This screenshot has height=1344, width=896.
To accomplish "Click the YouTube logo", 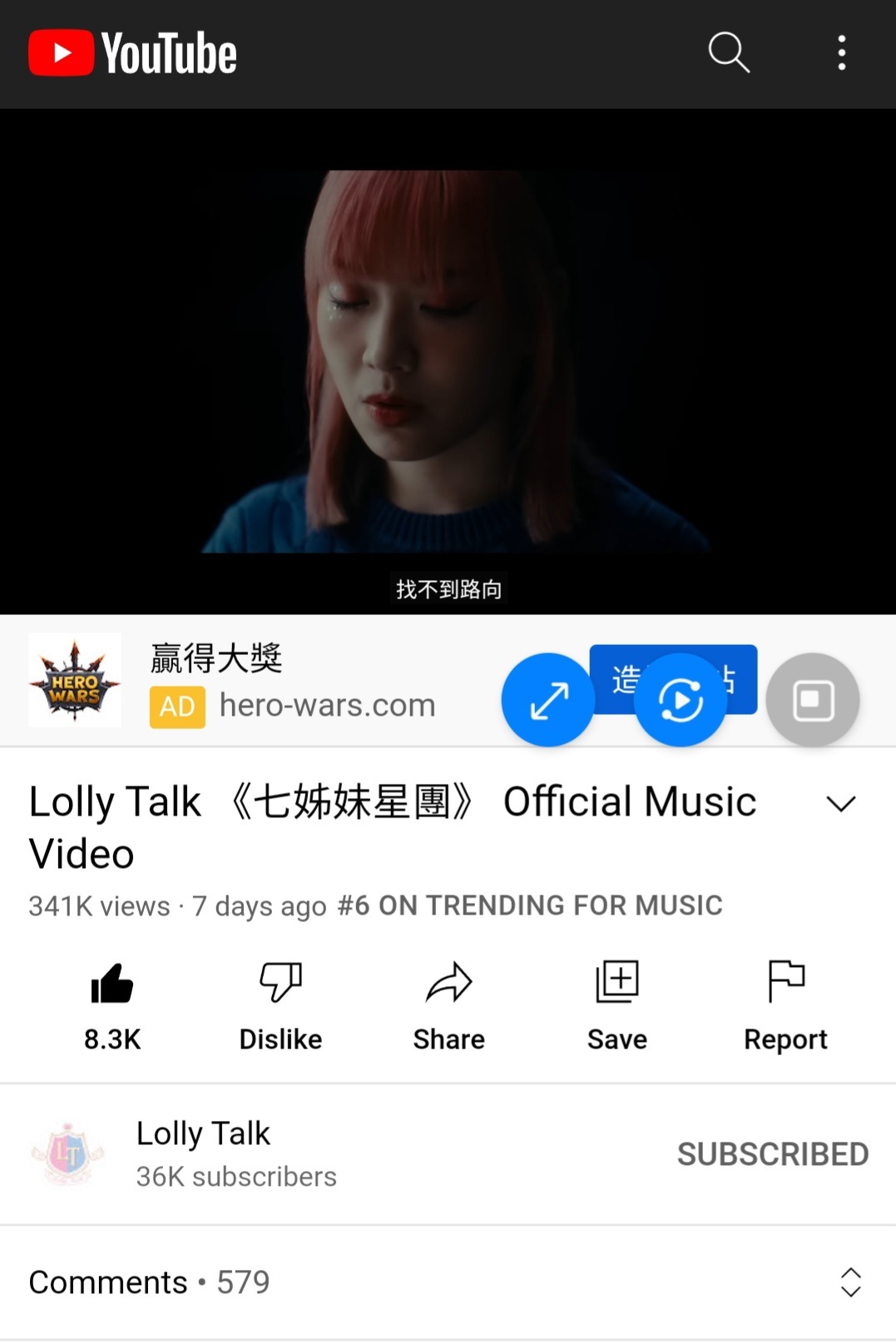I will (x=133, y=52).
